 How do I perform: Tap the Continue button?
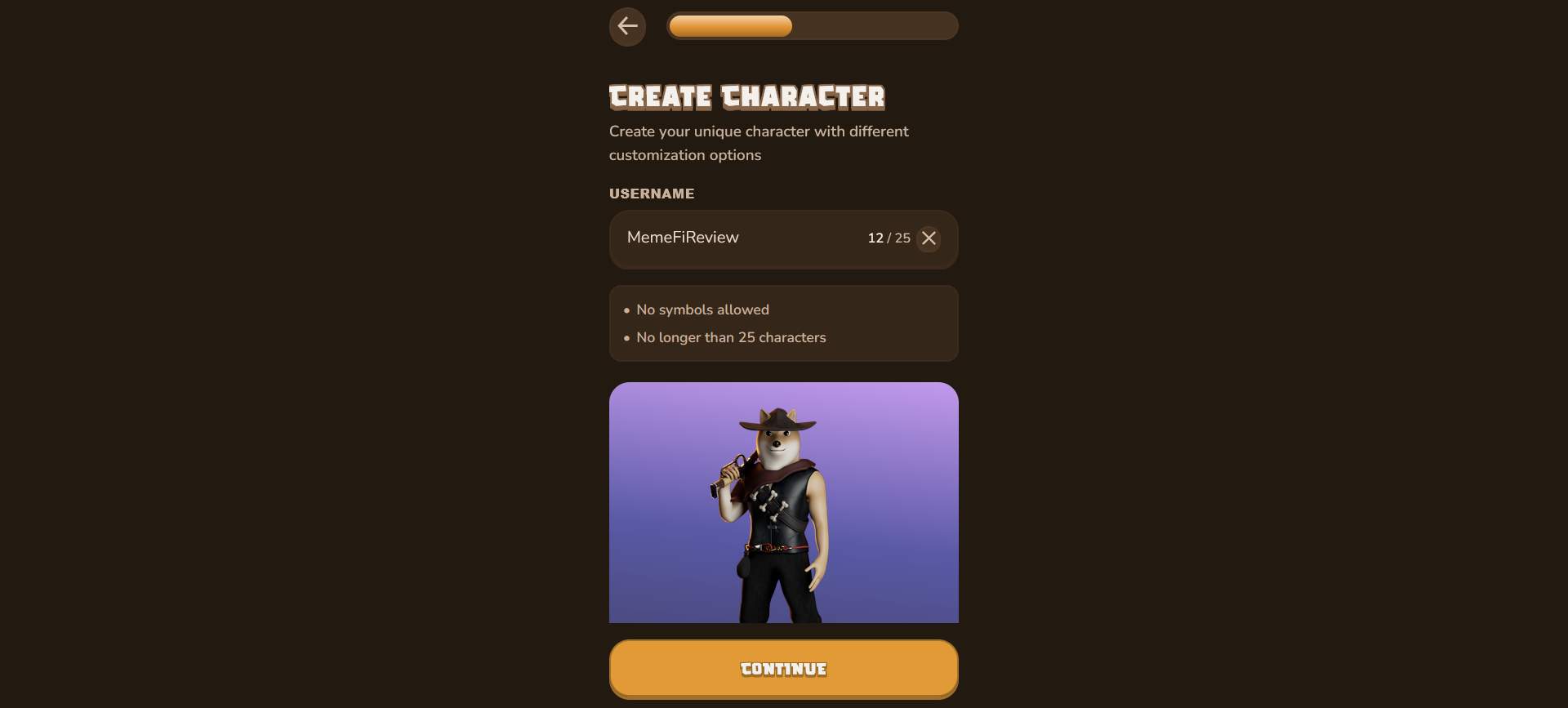783,669
